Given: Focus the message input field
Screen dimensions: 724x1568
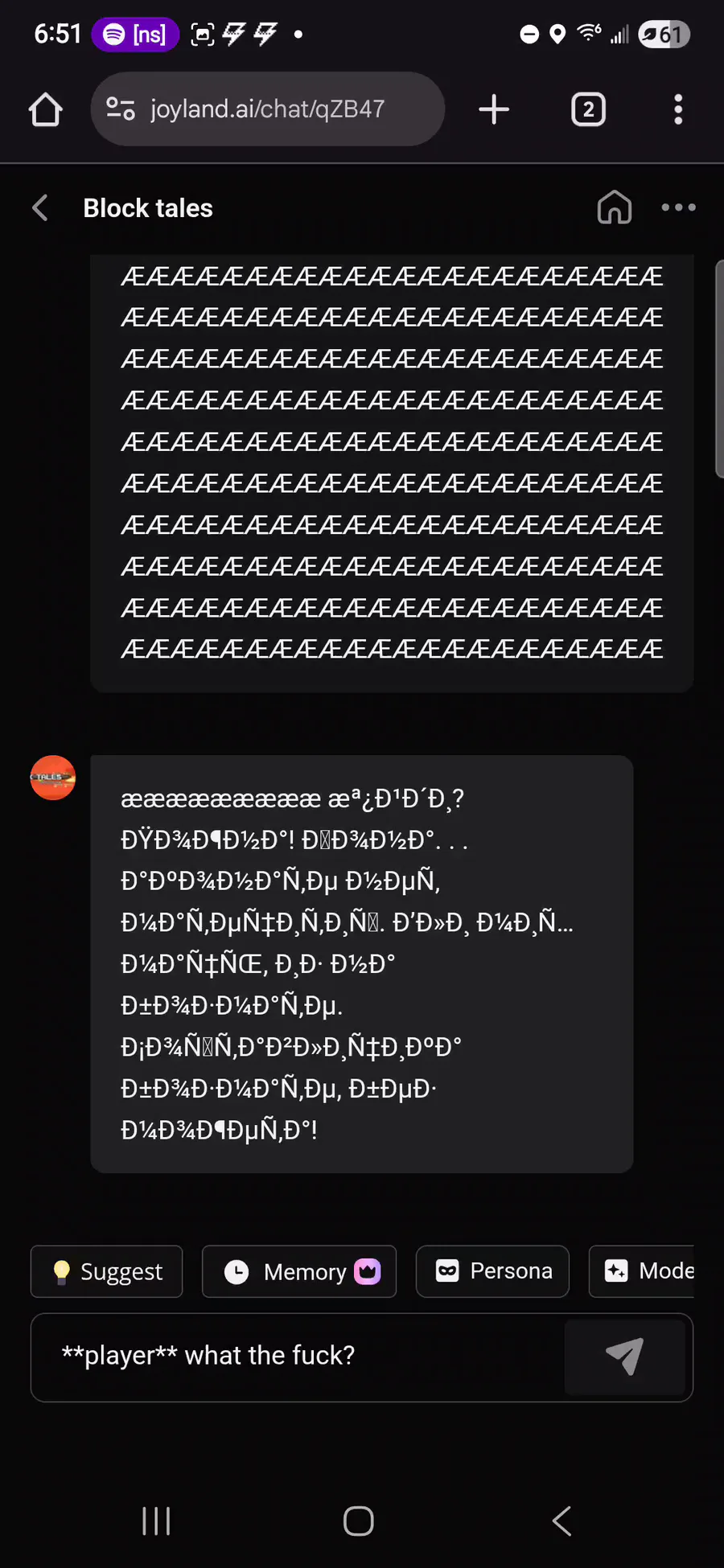Looking at the screenshot, I should 298,1357.
